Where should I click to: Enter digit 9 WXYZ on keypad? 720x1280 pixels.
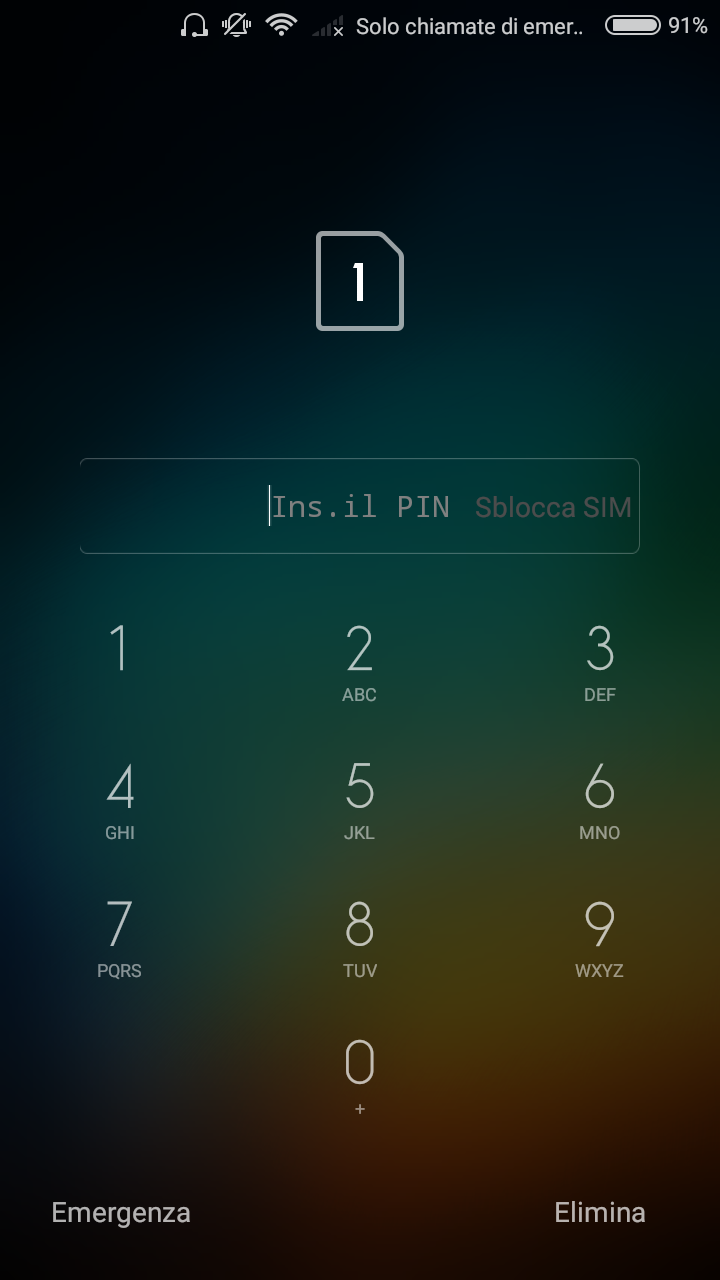(x=599, y=938)
